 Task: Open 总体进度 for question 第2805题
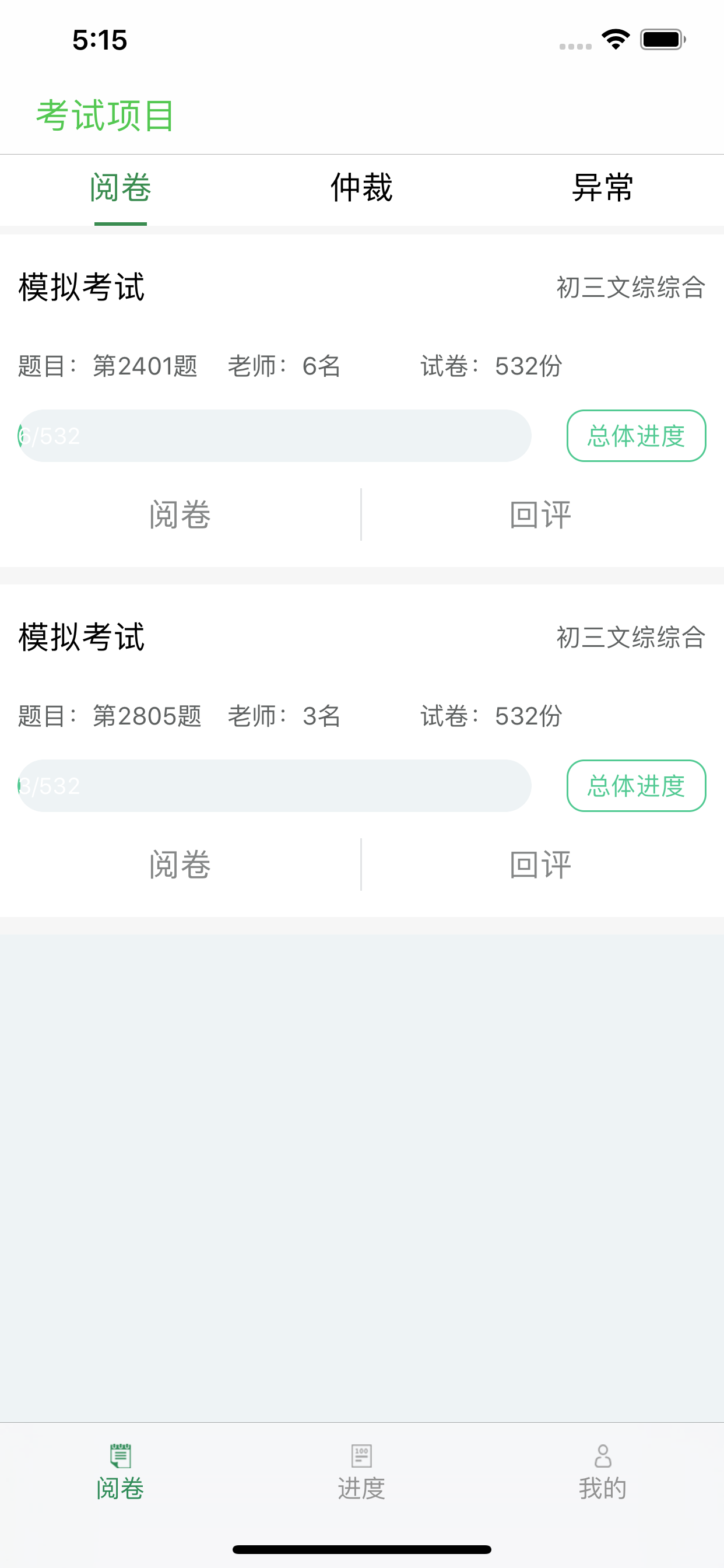(x=636, y=786)
